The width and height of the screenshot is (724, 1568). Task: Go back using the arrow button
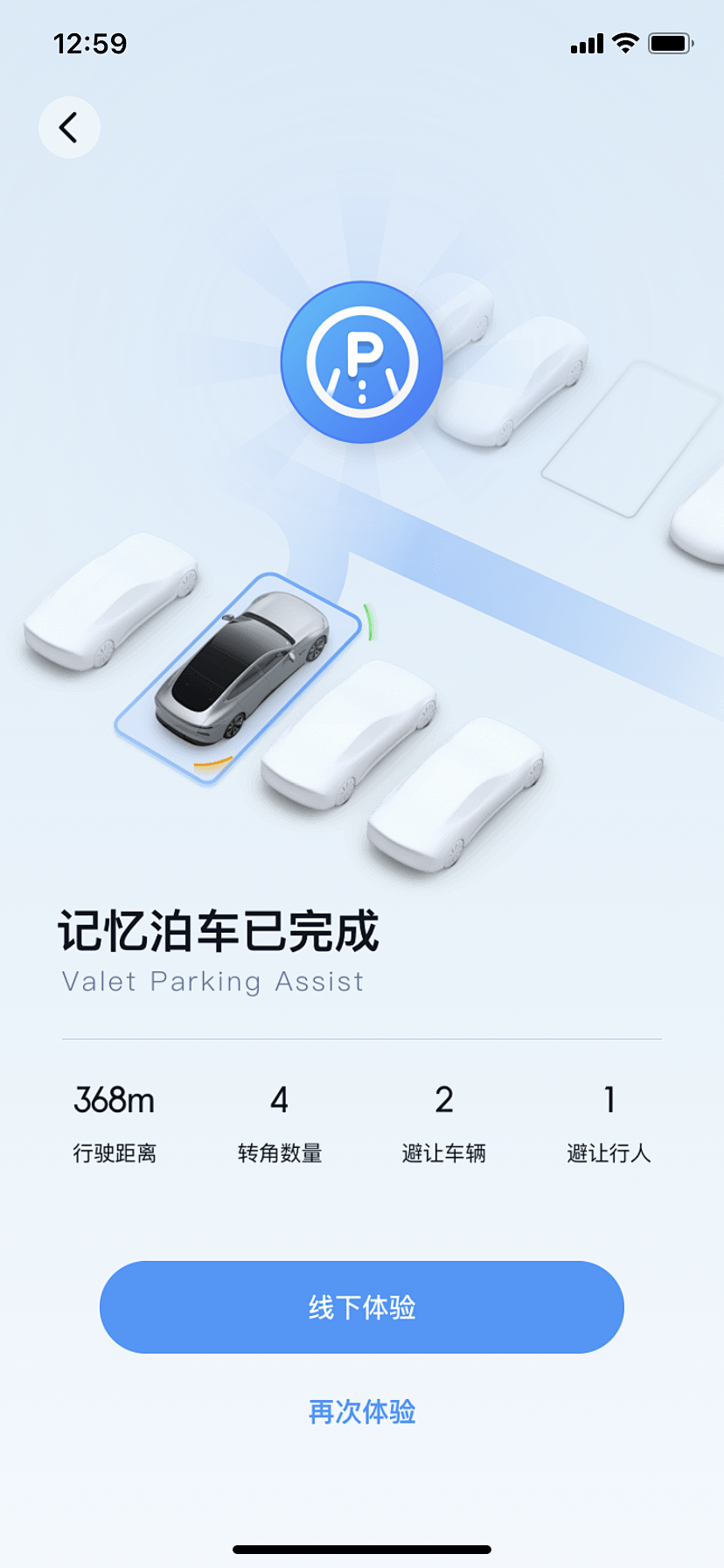[69, 128]
